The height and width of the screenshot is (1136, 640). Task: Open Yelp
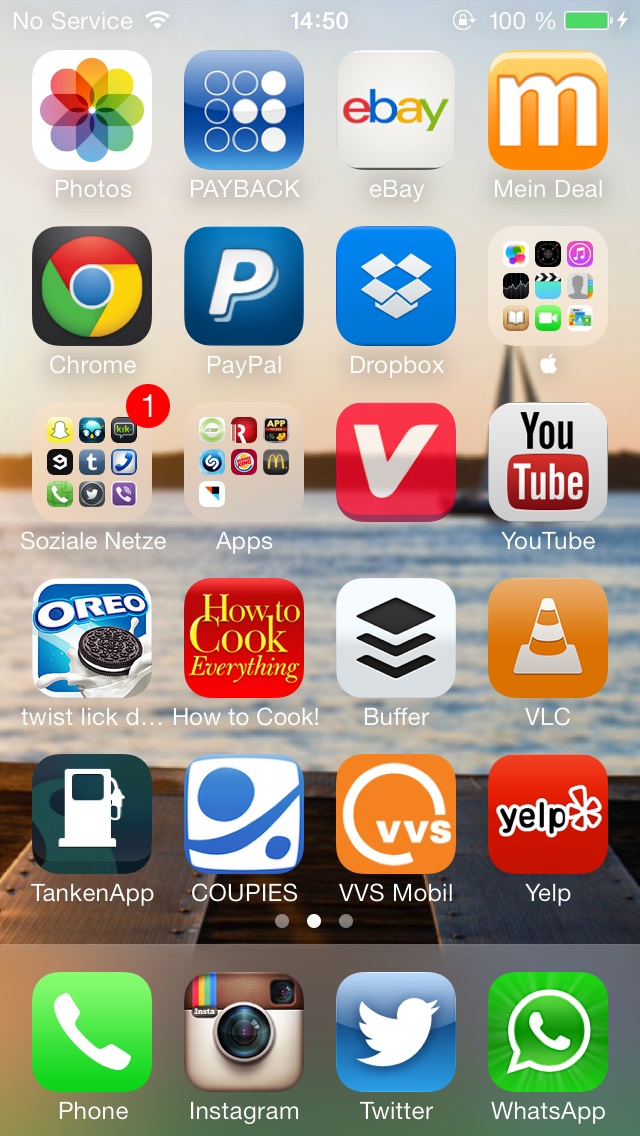pos(548,814)
